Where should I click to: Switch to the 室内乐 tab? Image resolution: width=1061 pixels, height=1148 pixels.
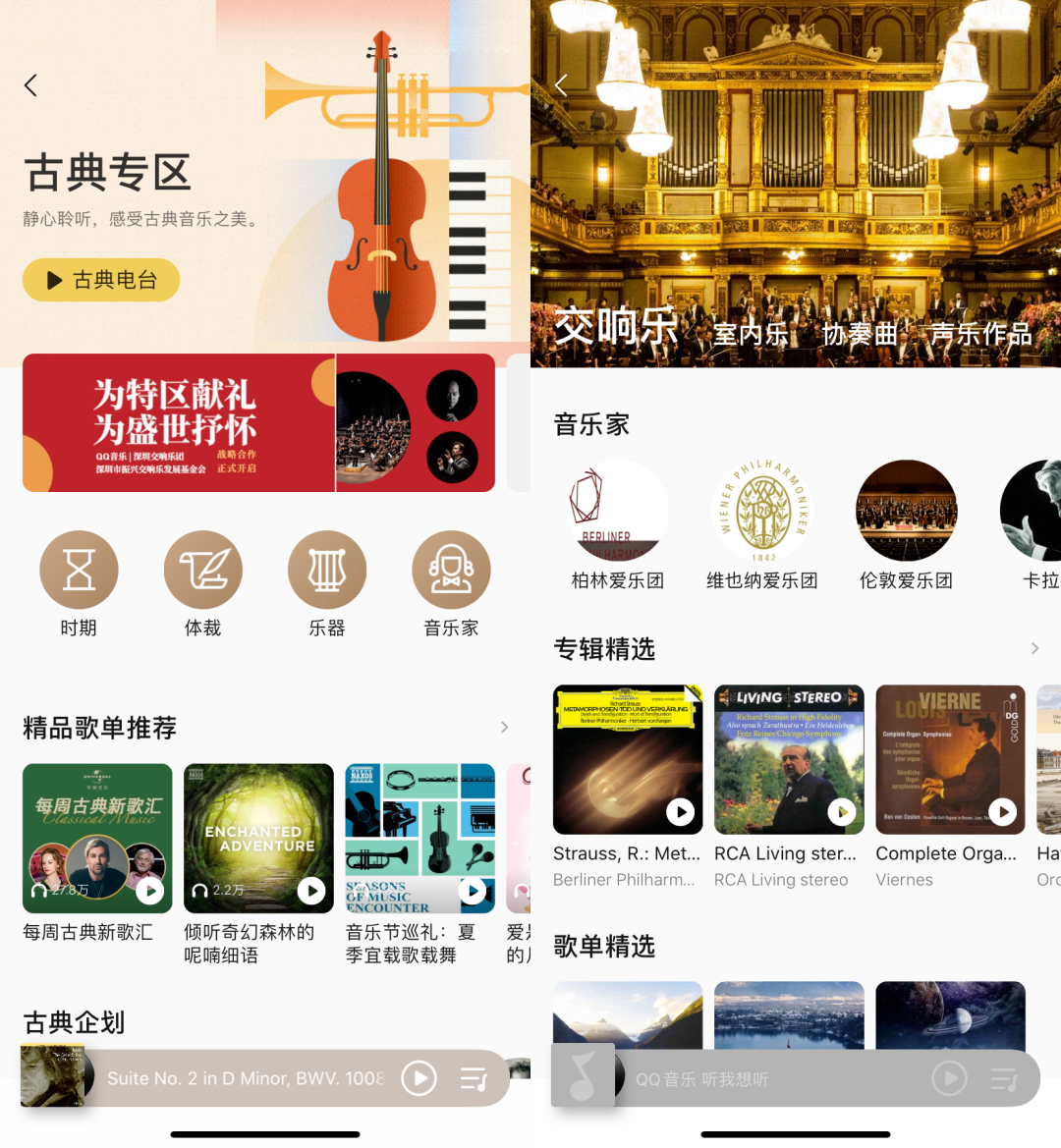click(x=752, y=334)
